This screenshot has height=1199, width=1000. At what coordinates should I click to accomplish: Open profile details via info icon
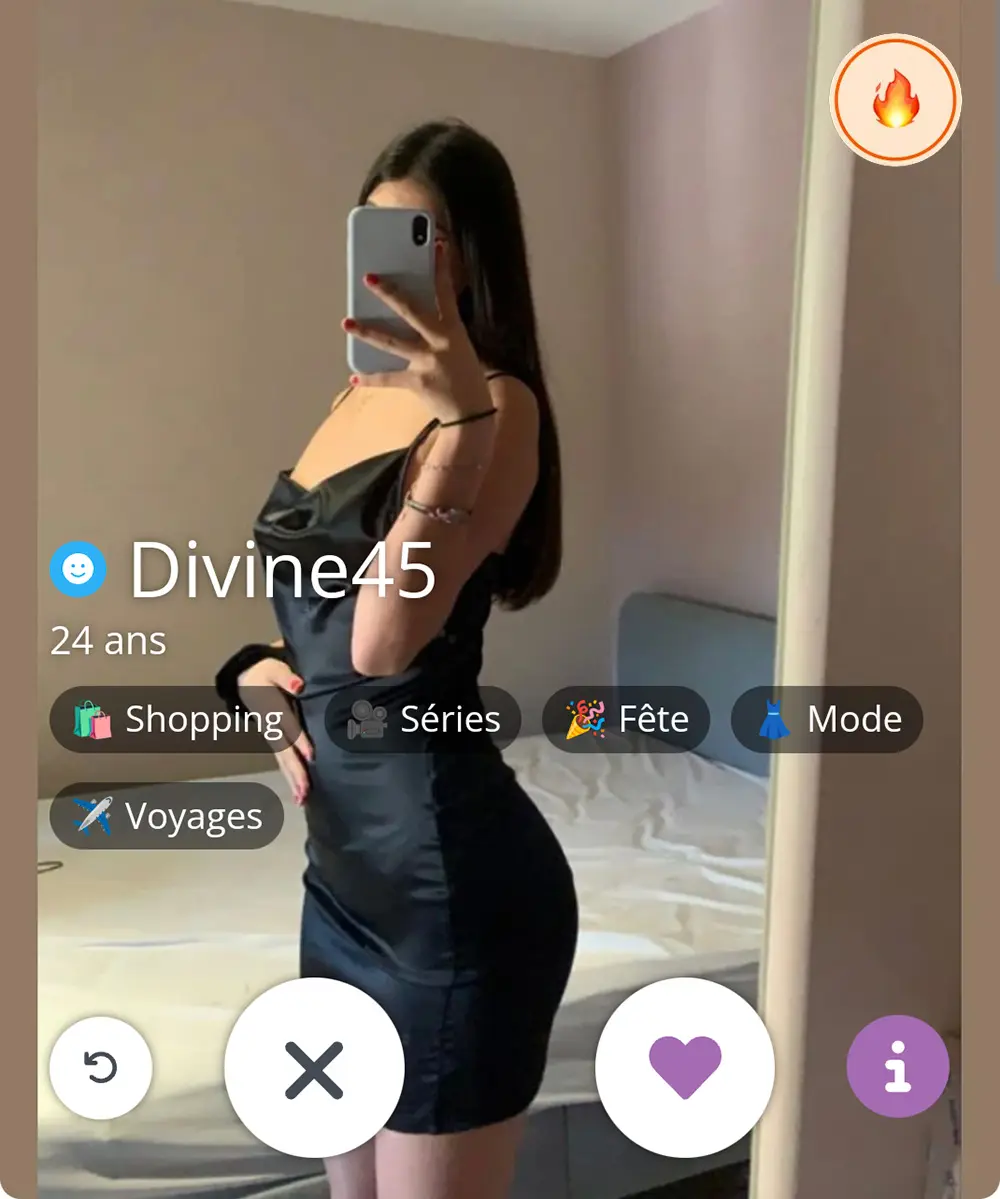pos(897,1067)
